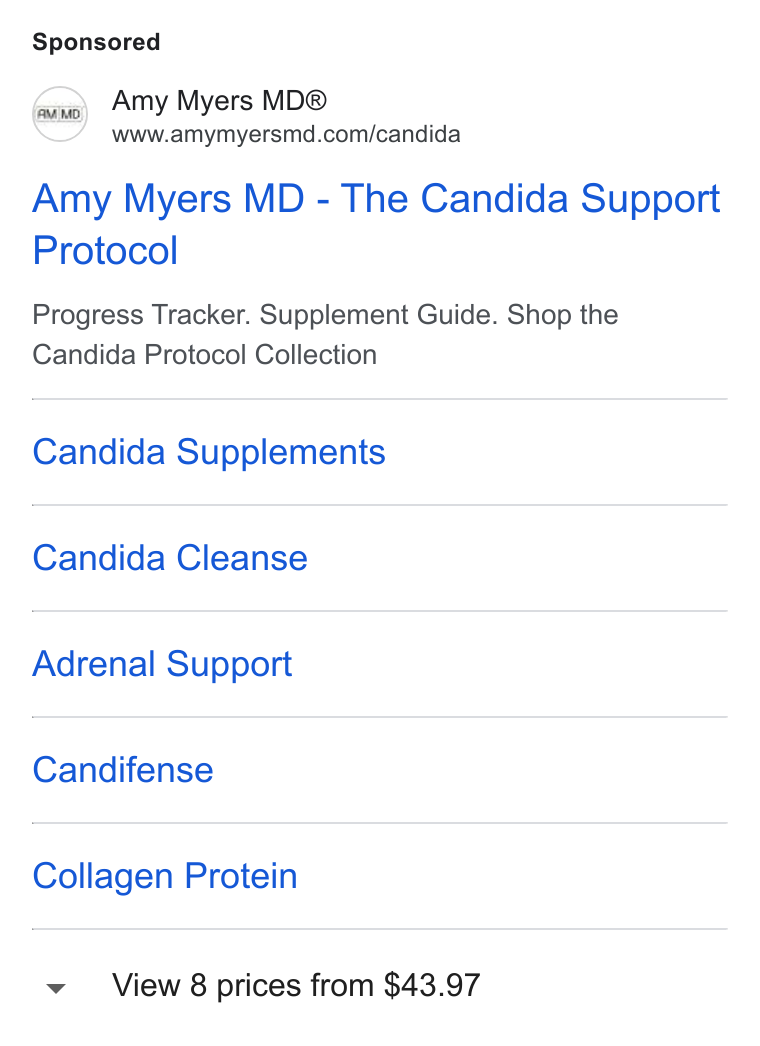Viewport: 760px width, 1046px height.
Task: Tap the www.amymyersmd.com/candida site address
Action: [x=286, y=134]
